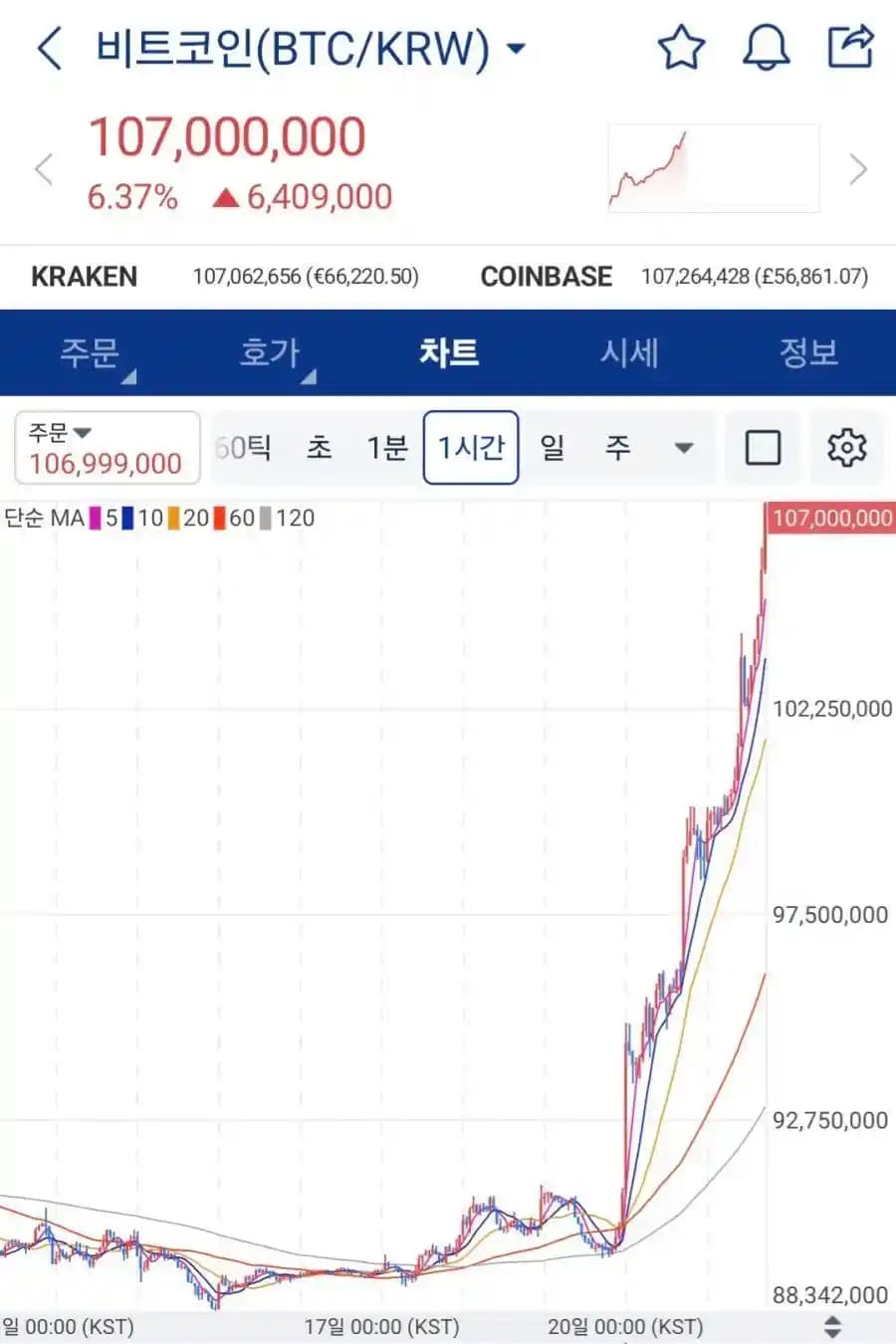The image size is (896, 1344).
Task: Open chart settings gear
Action: click(x=847, y=448)
